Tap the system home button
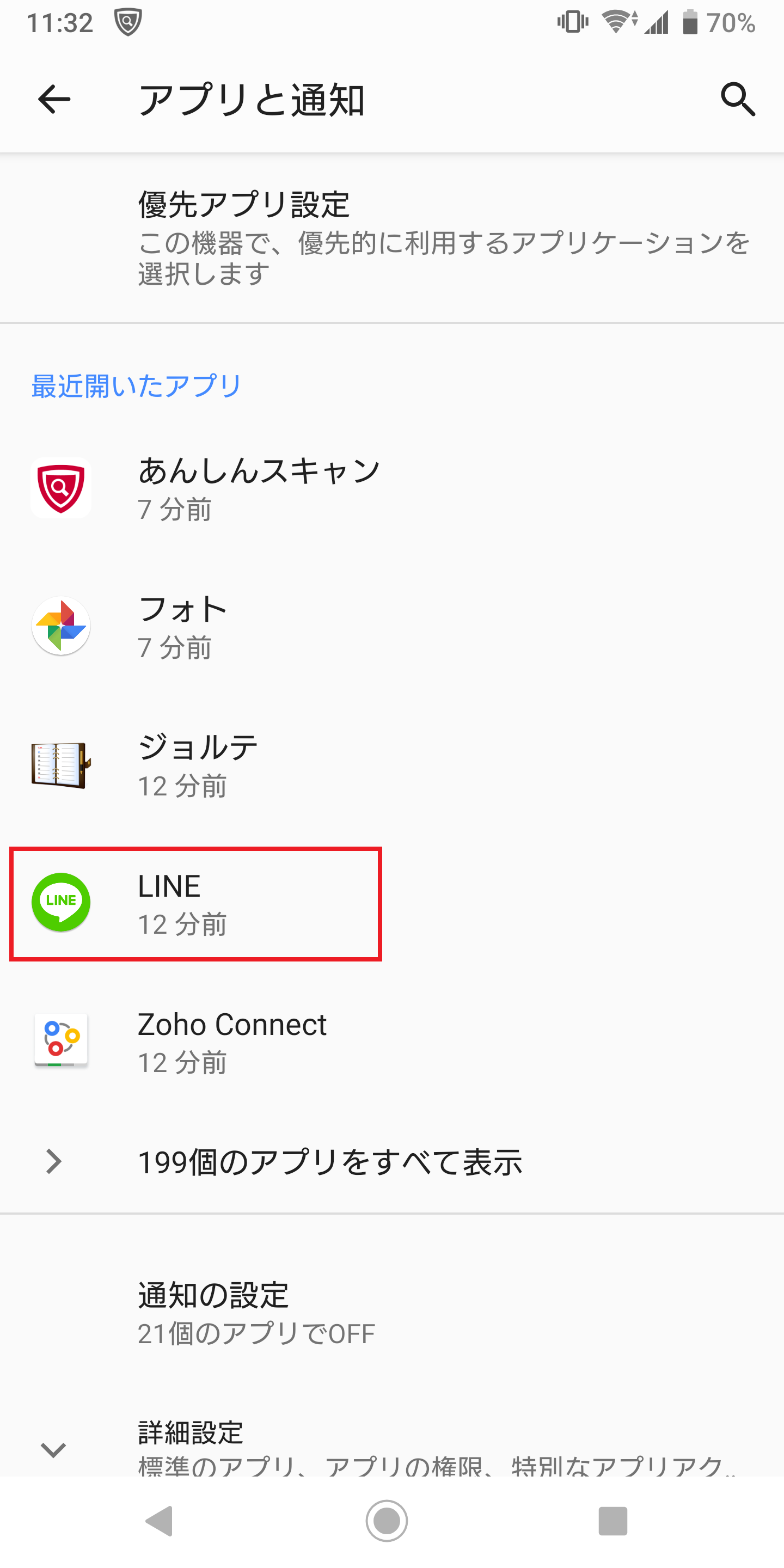The width and height of the screenshot is (784, 1568). click(387, 1521)
